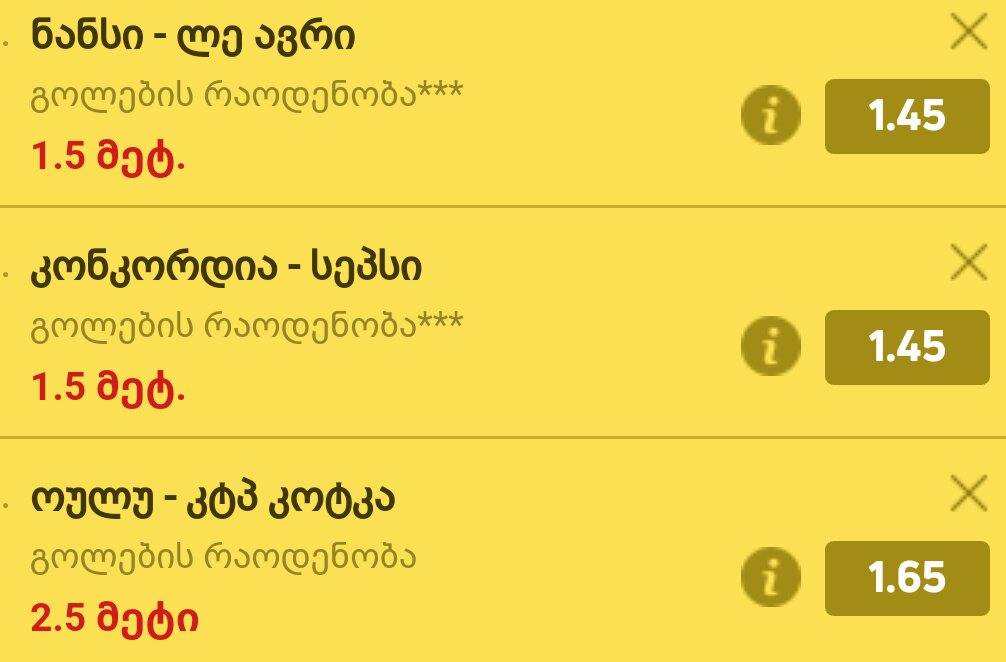Viewport: 1006px width, 662px height.
Task: Show info for the კონკორდია - სეპსი bet
Action: coord(771,347)
